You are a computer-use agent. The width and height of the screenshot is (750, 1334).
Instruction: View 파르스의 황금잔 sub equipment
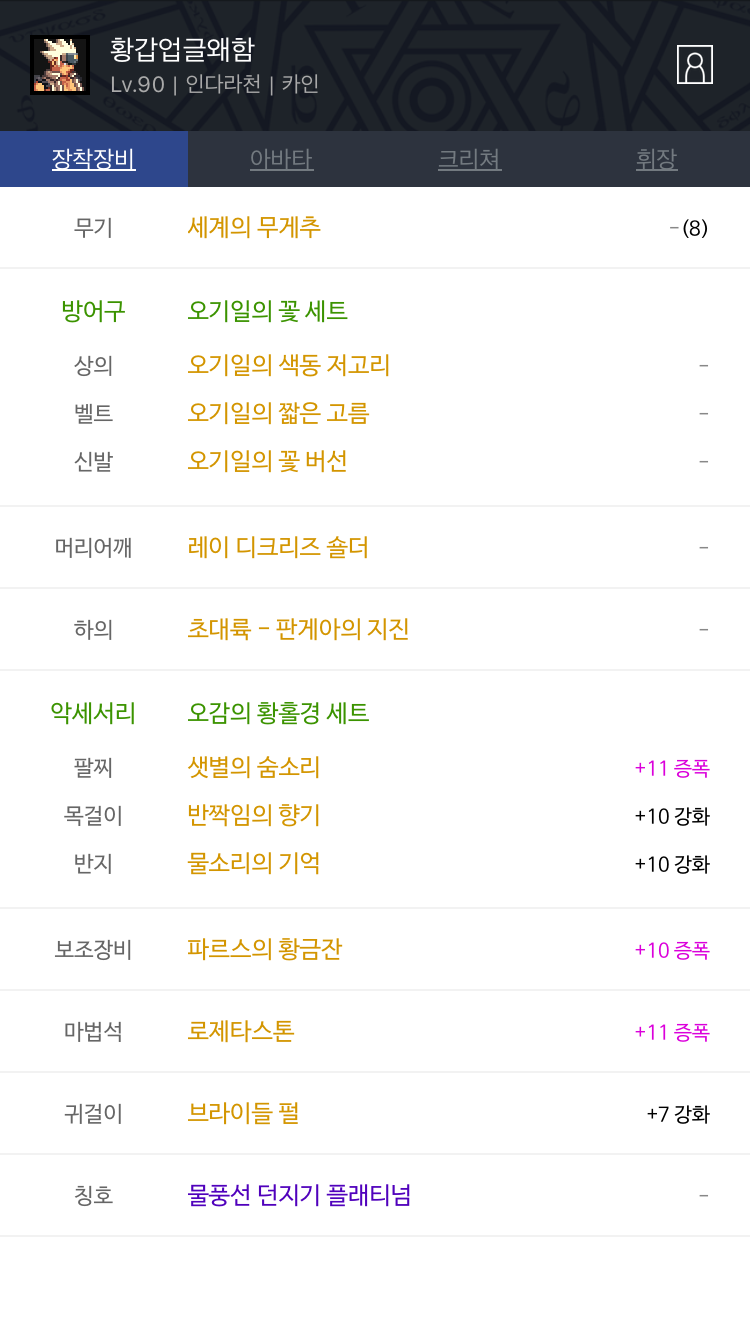[265, 949]
